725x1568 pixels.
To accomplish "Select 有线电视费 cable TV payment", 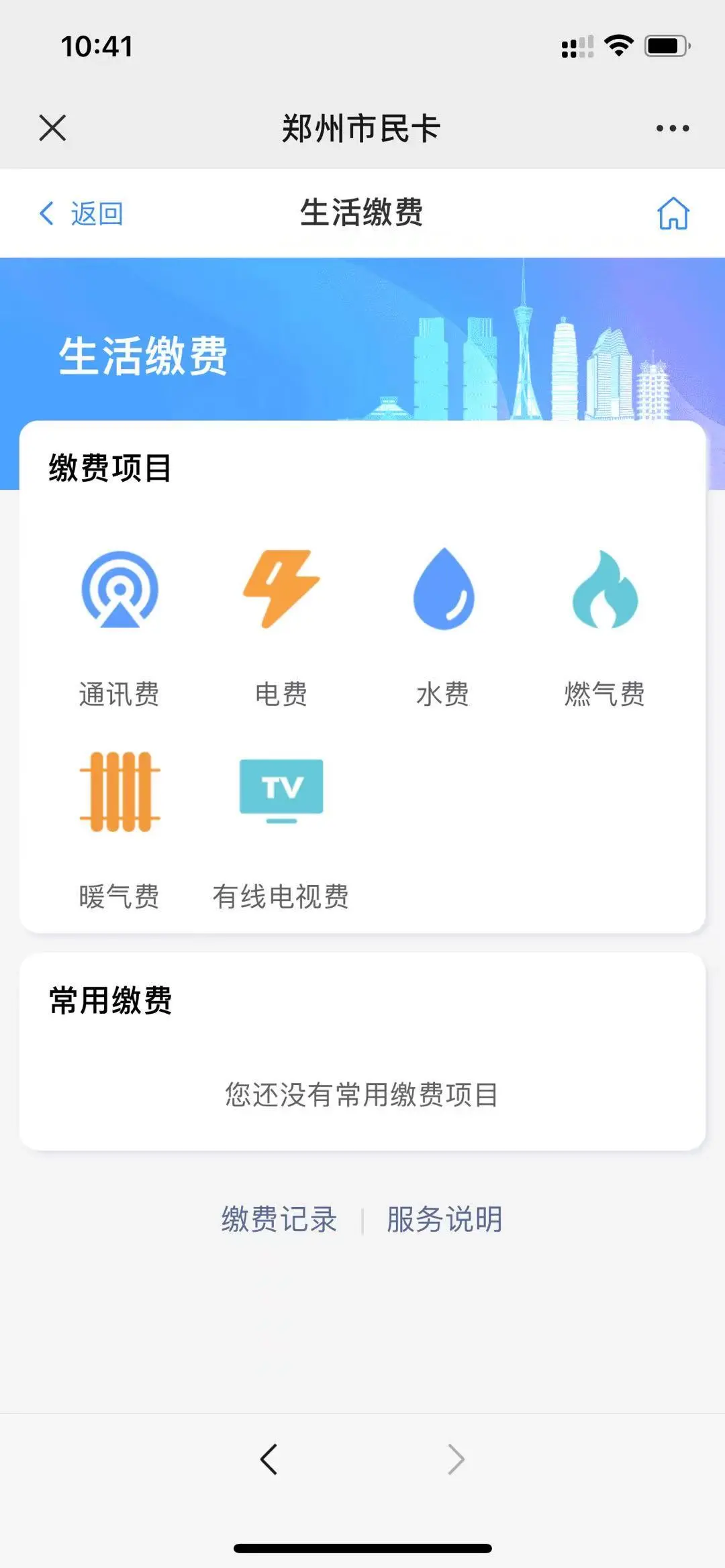I will click(x=281, y=825).
